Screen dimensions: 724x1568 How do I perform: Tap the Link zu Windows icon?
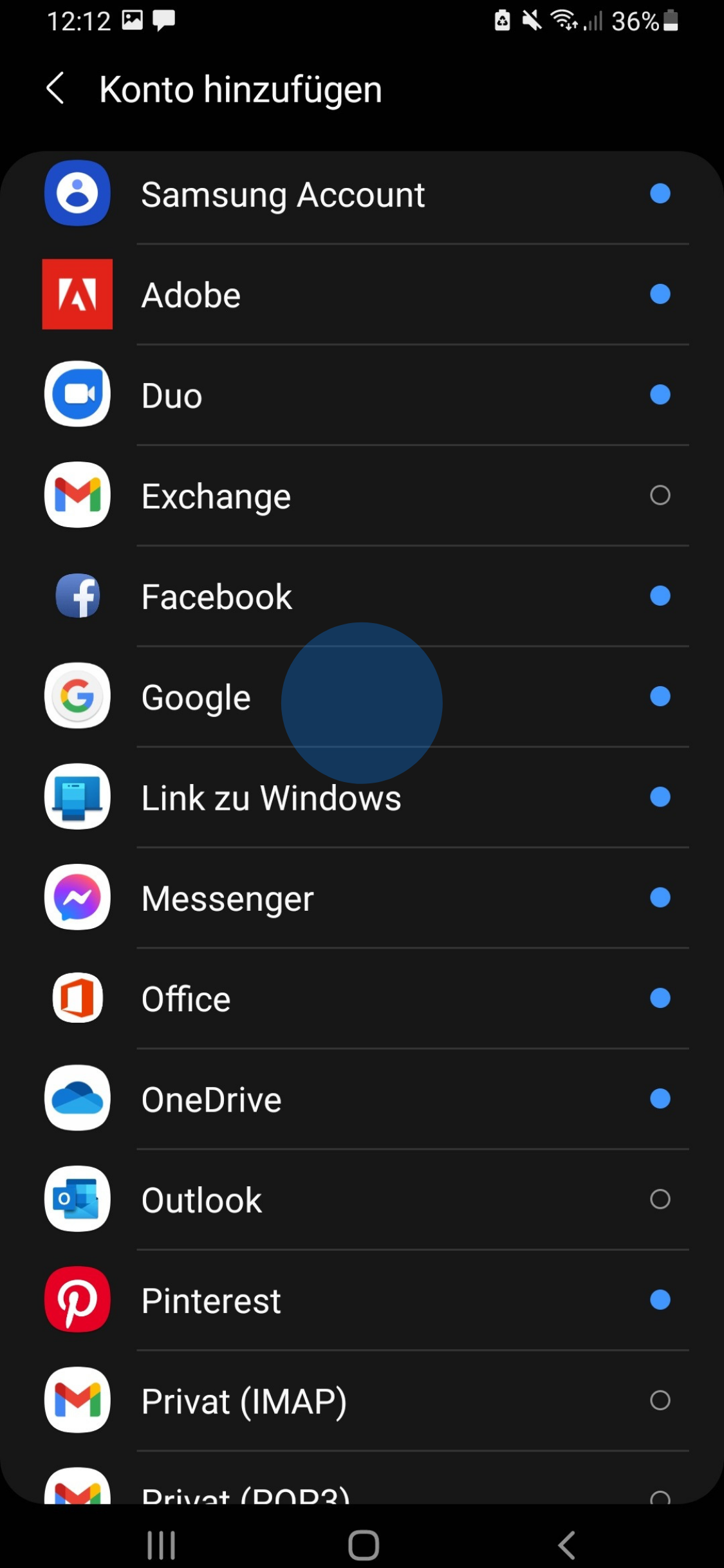tap(77, 797)
